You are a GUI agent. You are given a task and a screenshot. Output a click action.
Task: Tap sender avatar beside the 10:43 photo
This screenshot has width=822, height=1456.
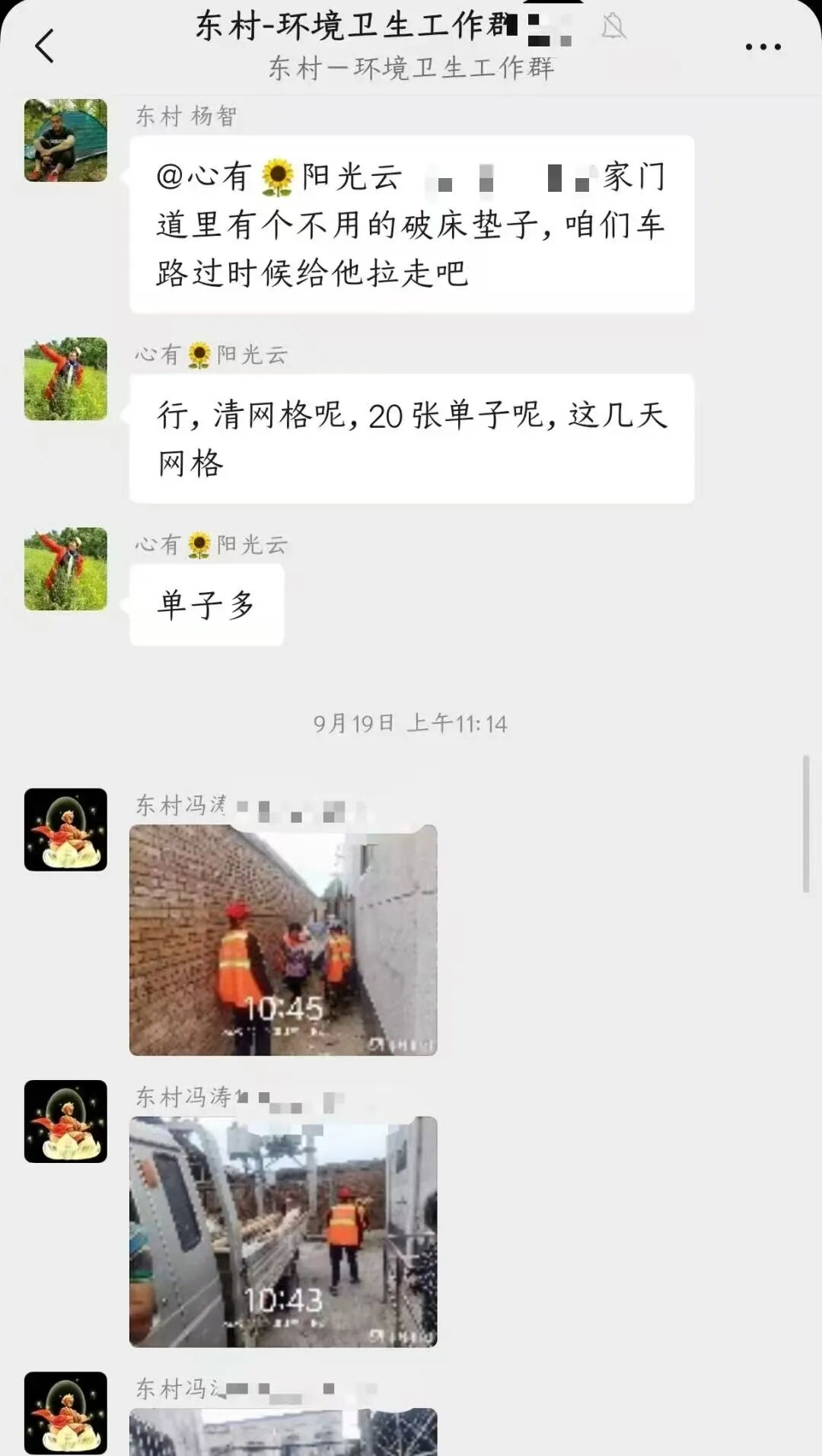[x=65, y=1121]
